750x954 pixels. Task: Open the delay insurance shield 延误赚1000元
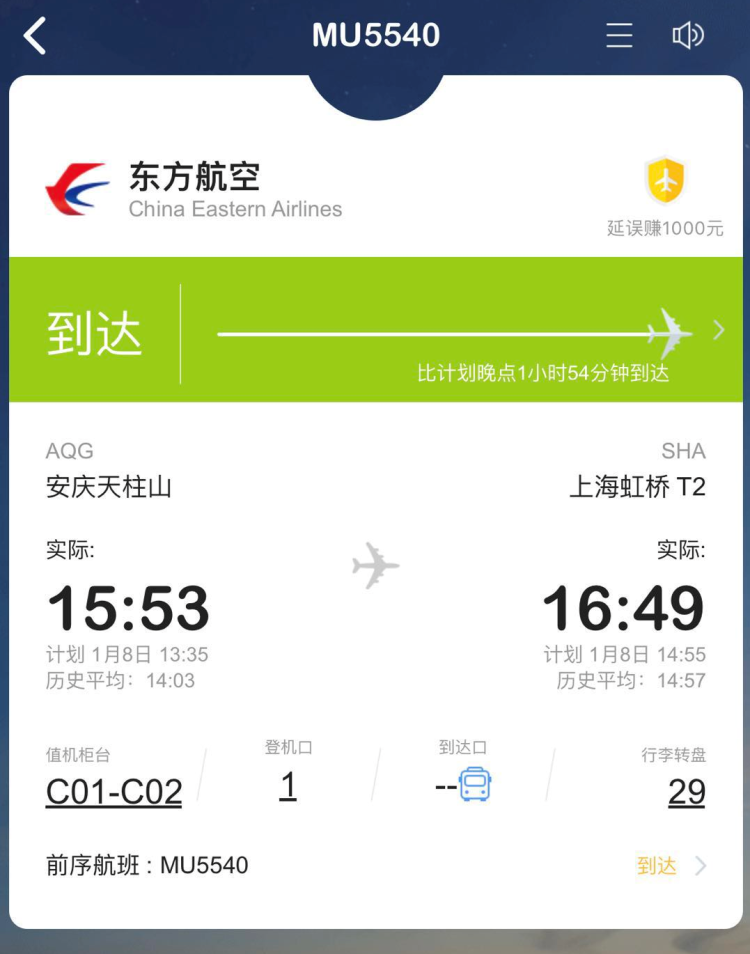[665, 196]
